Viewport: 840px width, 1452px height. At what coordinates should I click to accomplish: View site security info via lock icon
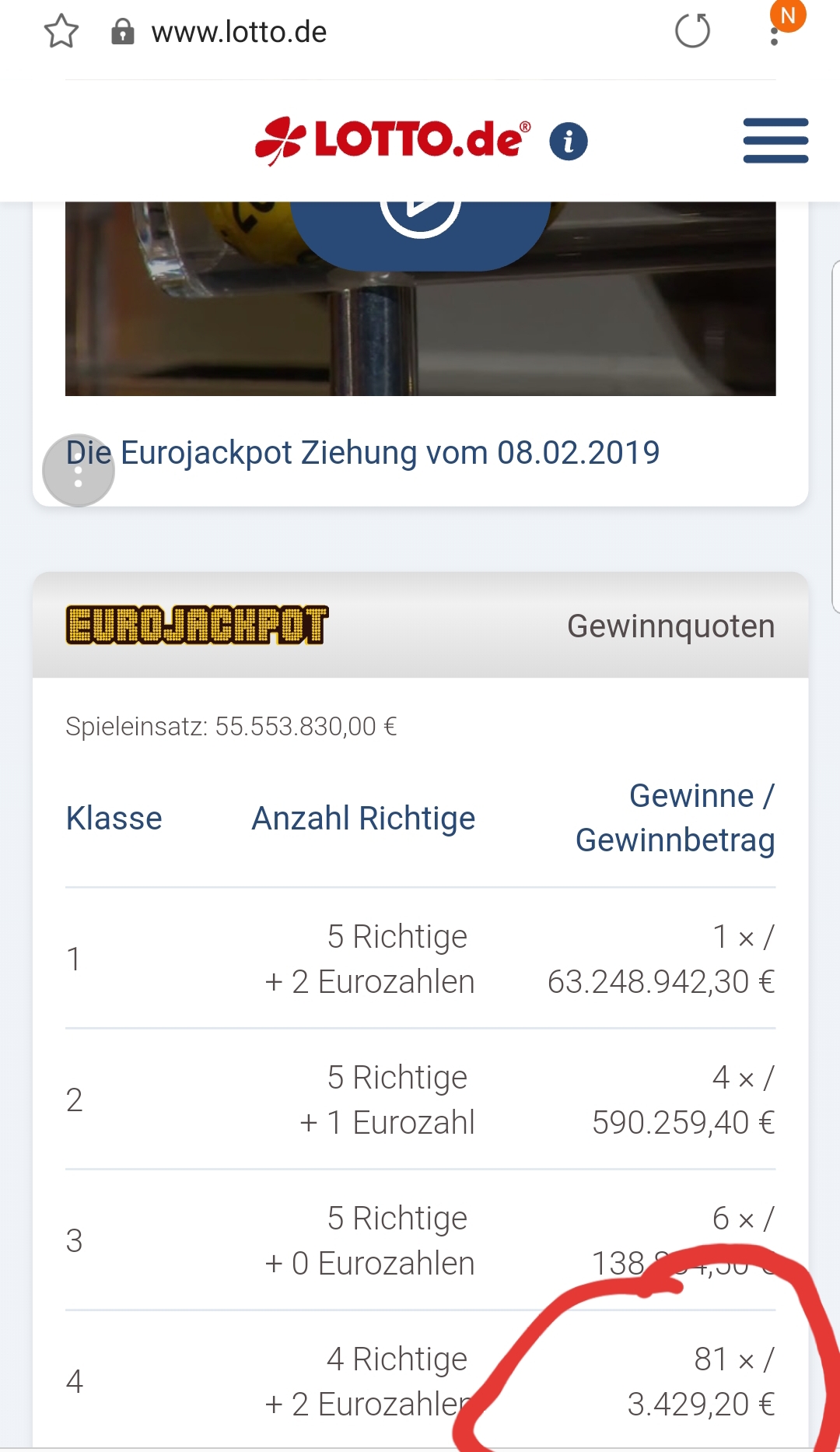click(x=123, y=32)
